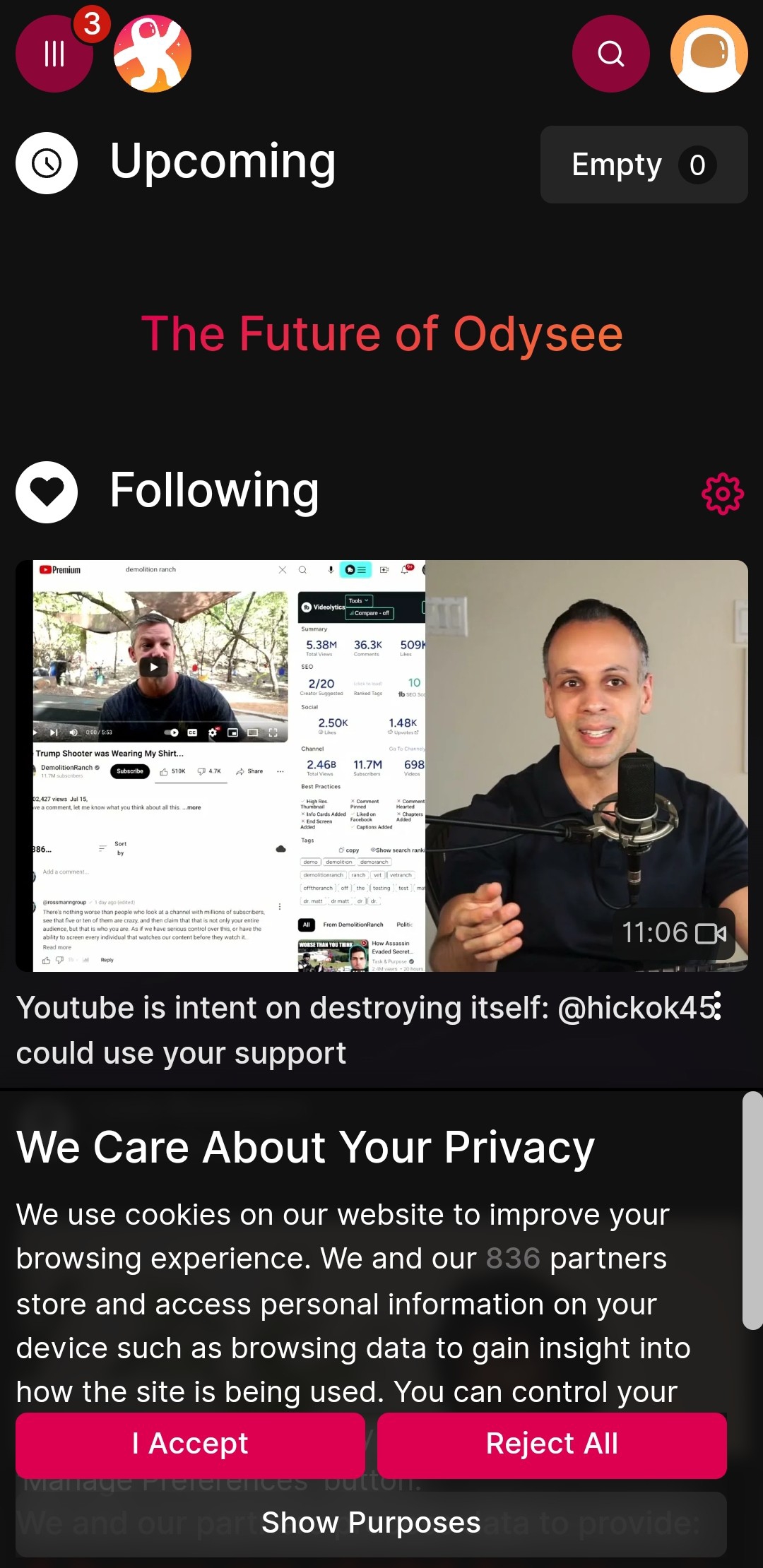763x1568 pixels.
Task: Open the sidebar menu button
Action: pos(54,54)
